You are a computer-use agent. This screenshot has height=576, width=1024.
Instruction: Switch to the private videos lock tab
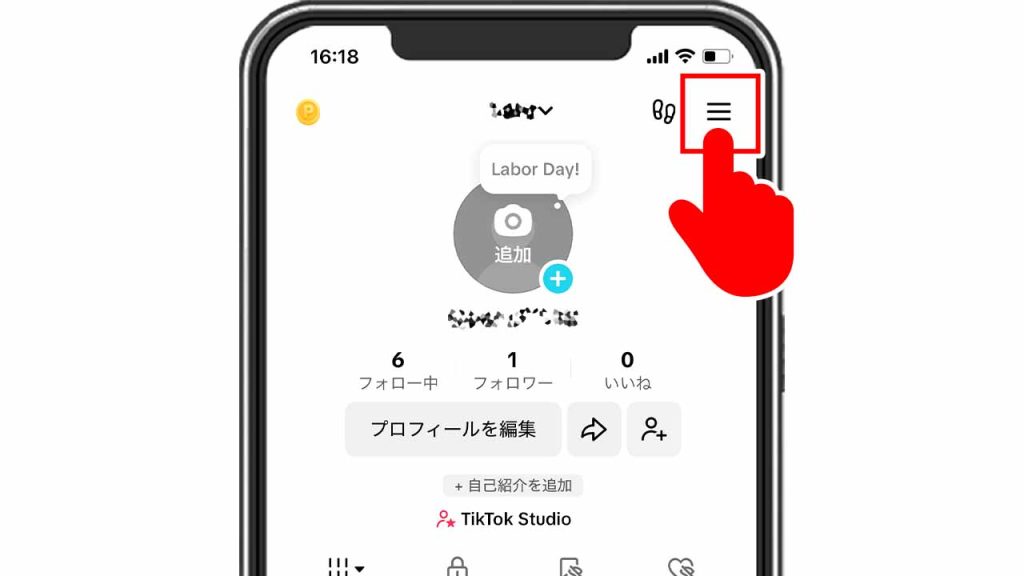coord(457,567)
